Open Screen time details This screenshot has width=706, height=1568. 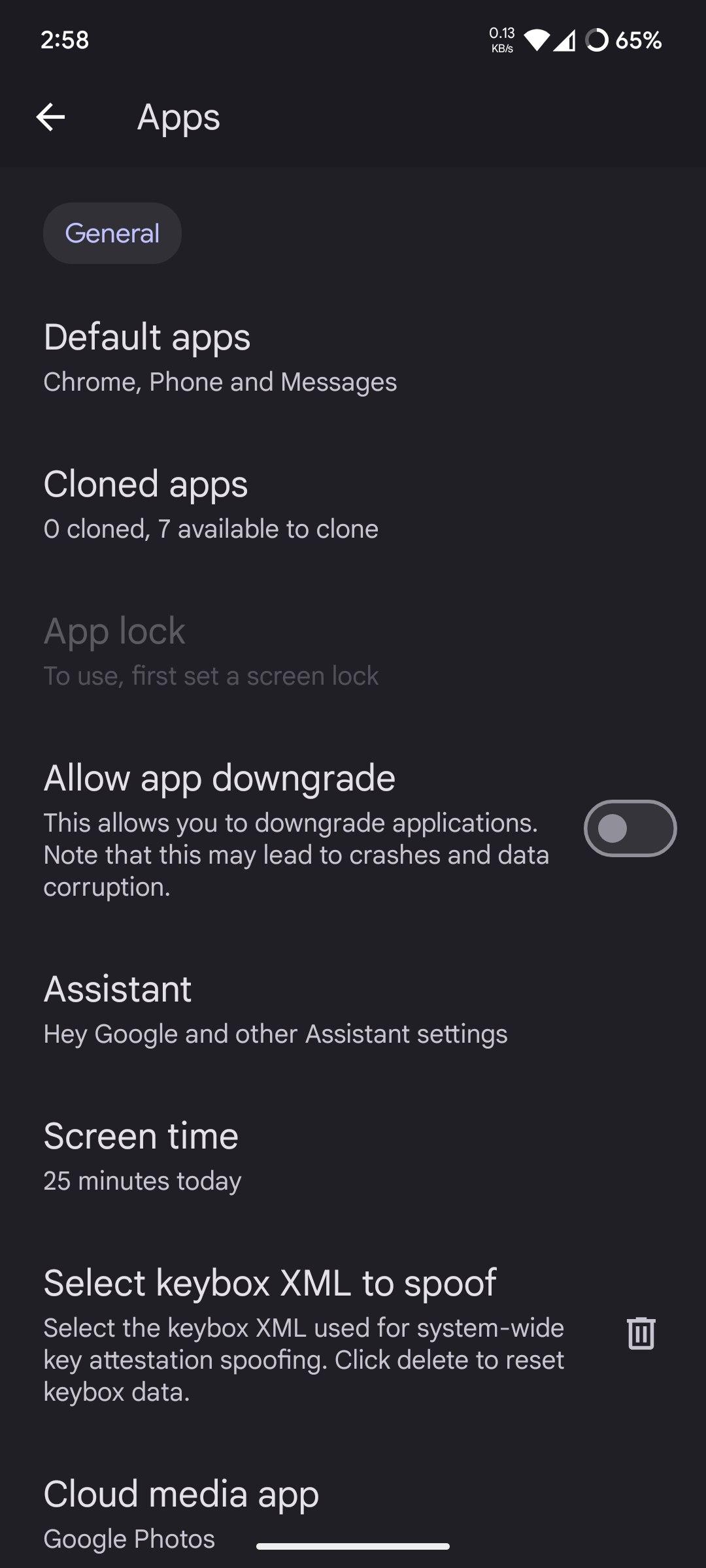[353, 1157]
